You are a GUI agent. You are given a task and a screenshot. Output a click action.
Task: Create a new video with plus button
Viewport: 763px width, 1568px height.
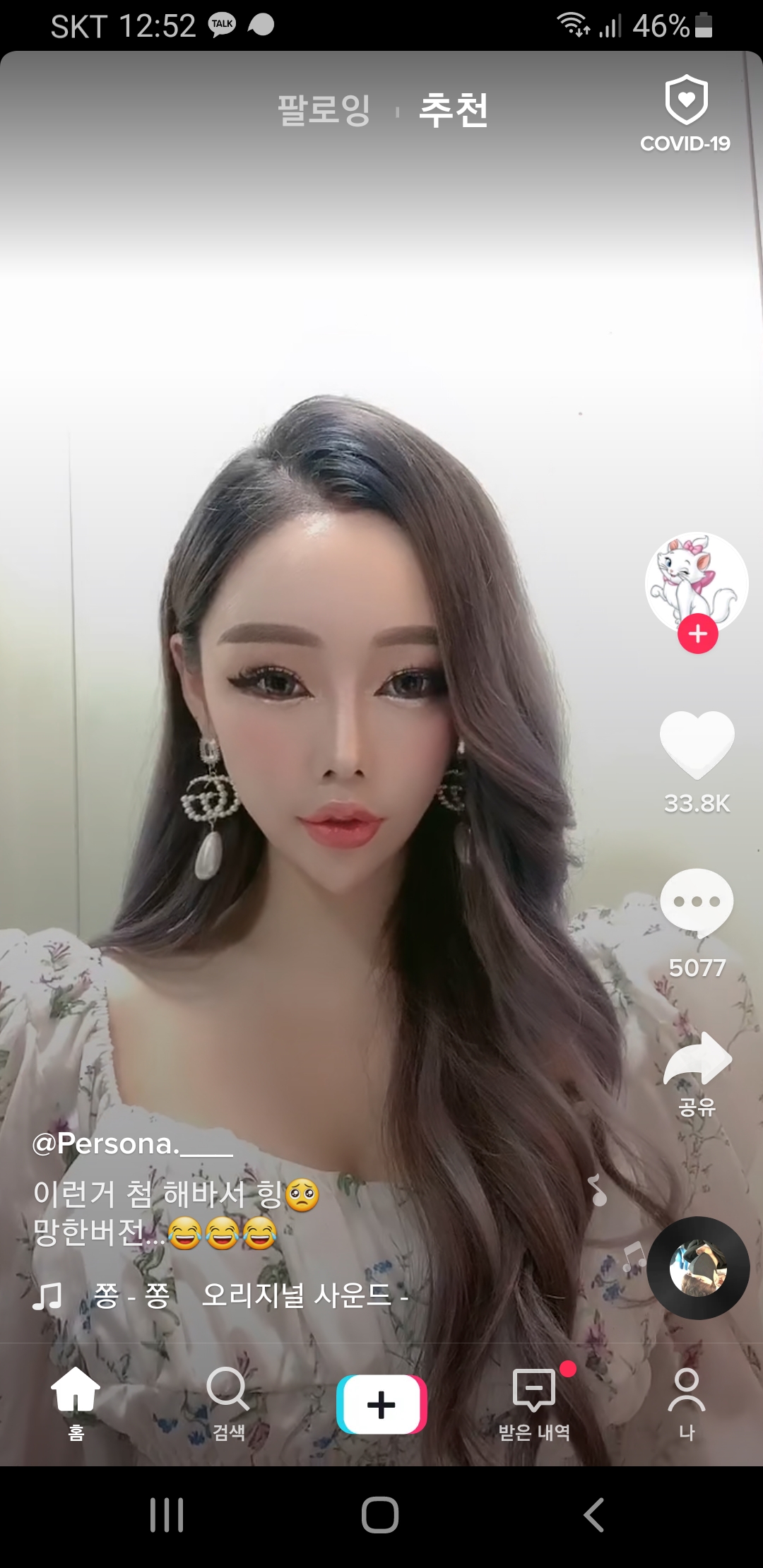click(381, 1404)
